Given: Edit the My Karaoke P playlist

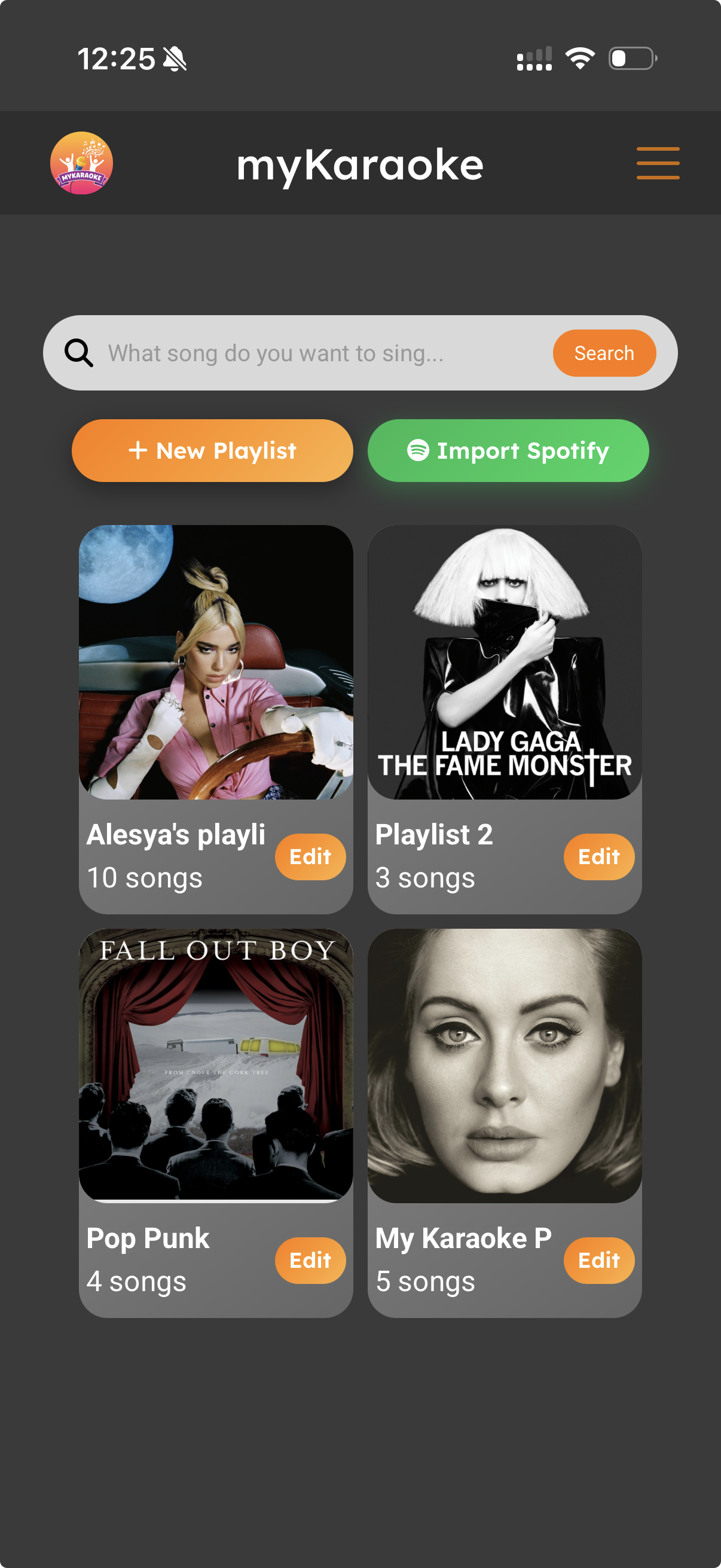Looking at the screenshot, I should (x=598, y=1260).
